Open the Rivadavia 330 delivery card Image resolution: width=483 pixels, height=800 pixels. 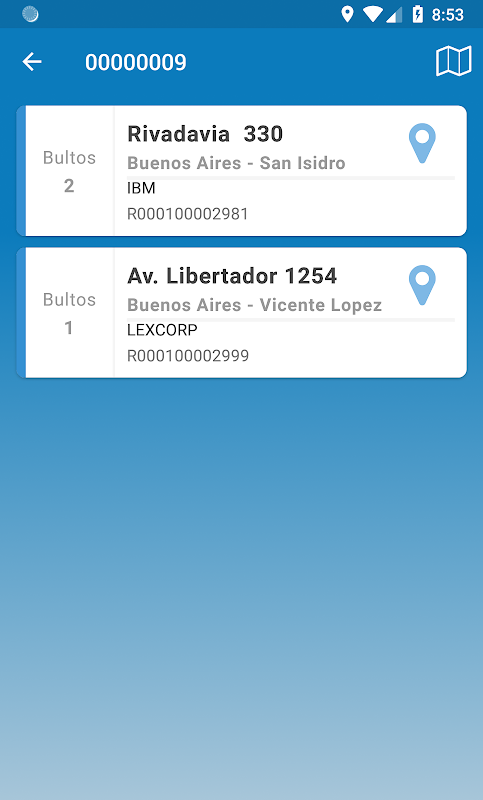tap(241, 171)
